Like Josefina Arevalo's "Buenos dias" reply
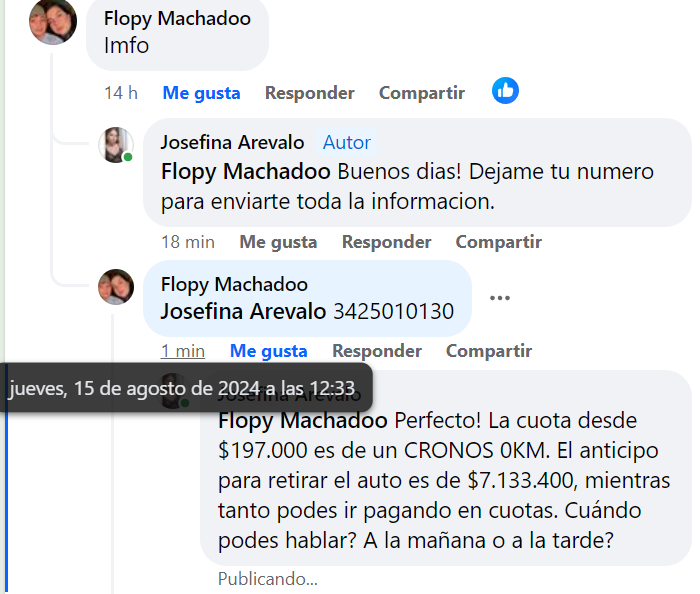Viewport: 700px width, 594px height. click(278, 242)
